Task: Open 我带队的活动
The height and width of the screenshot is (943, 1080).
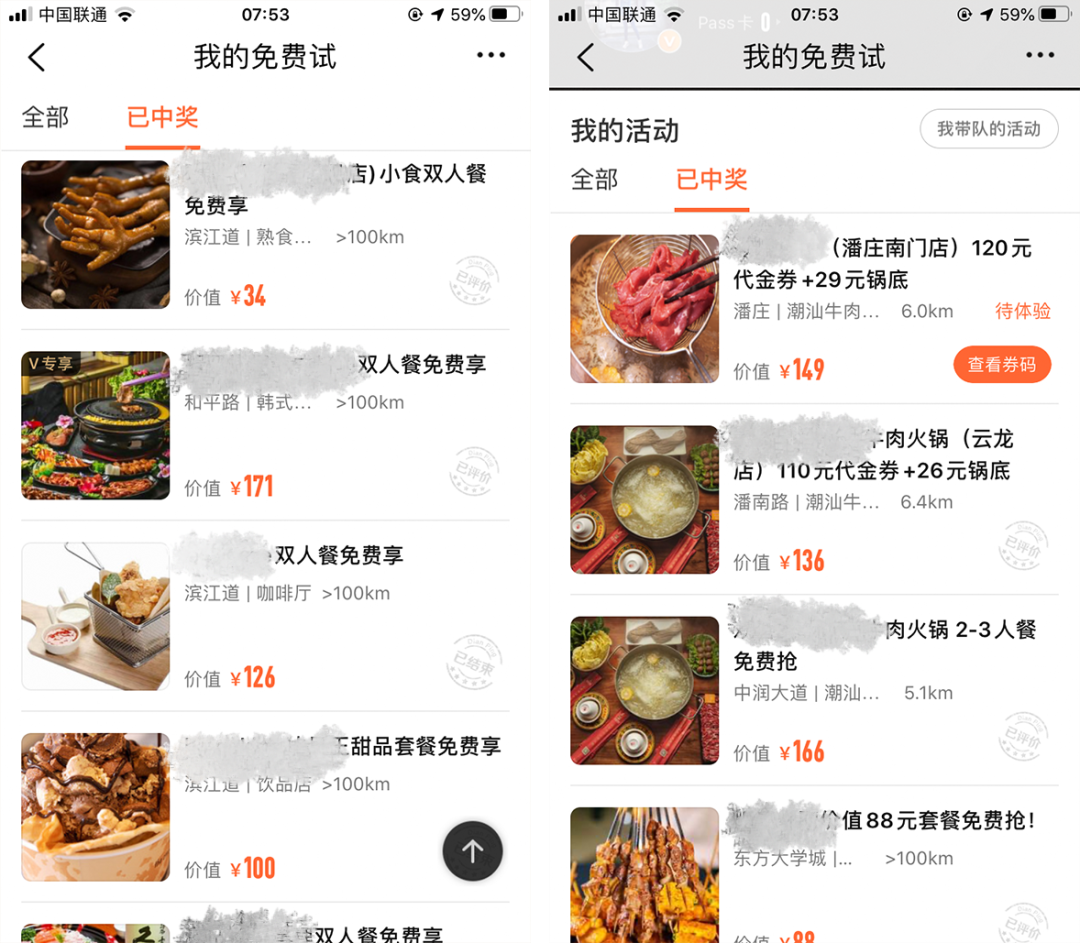Action: 988,129
